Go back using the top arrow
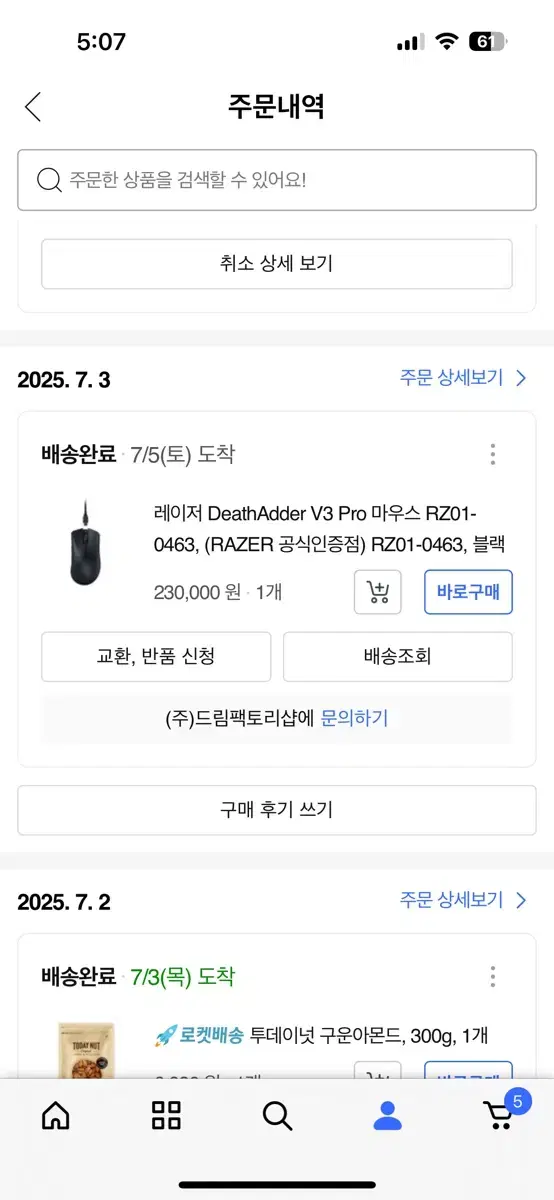Screen dimensions: 554x1200 coord(33,106)
